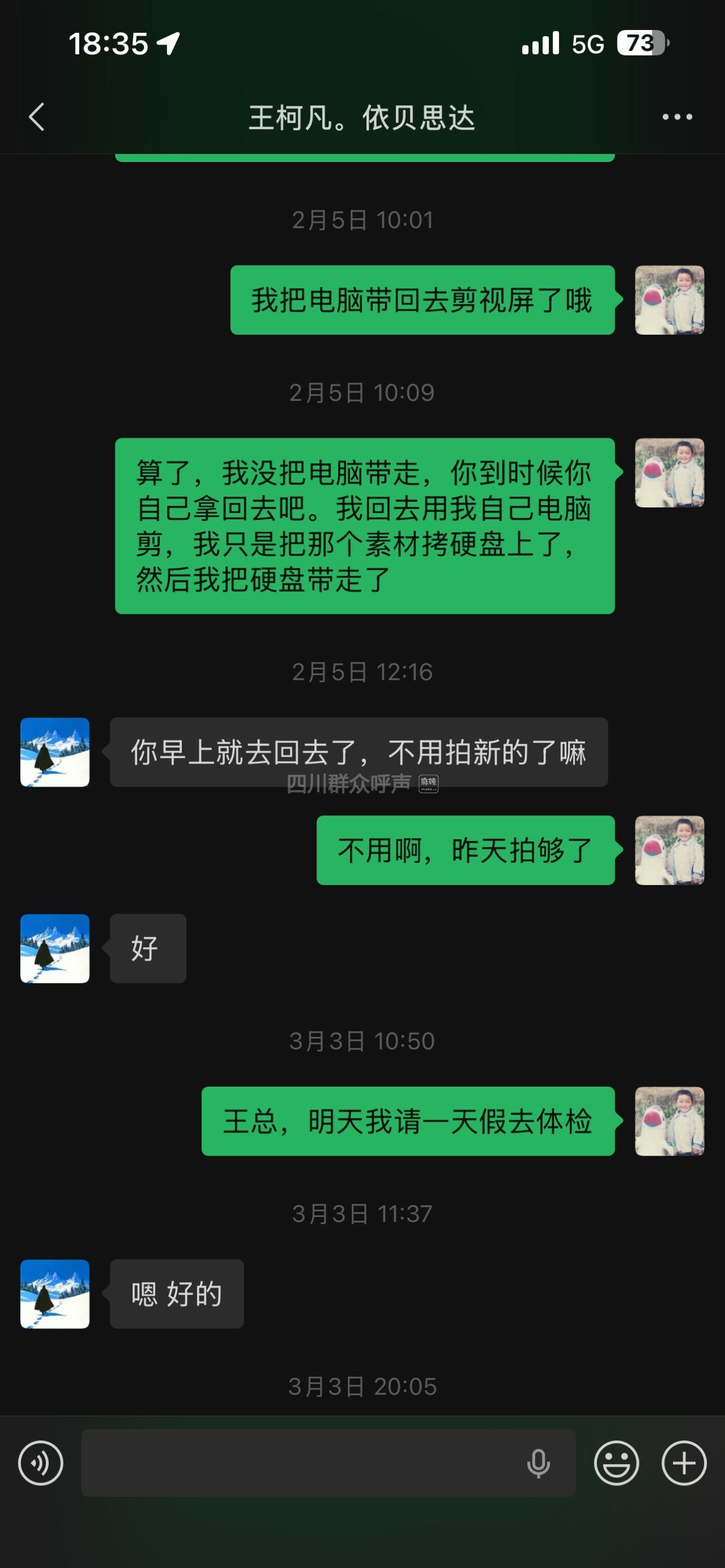The image size is (725, 1568).
Task: Tap my avatar beside 不用啊，昨天拍够了
Action: [669, 850]
